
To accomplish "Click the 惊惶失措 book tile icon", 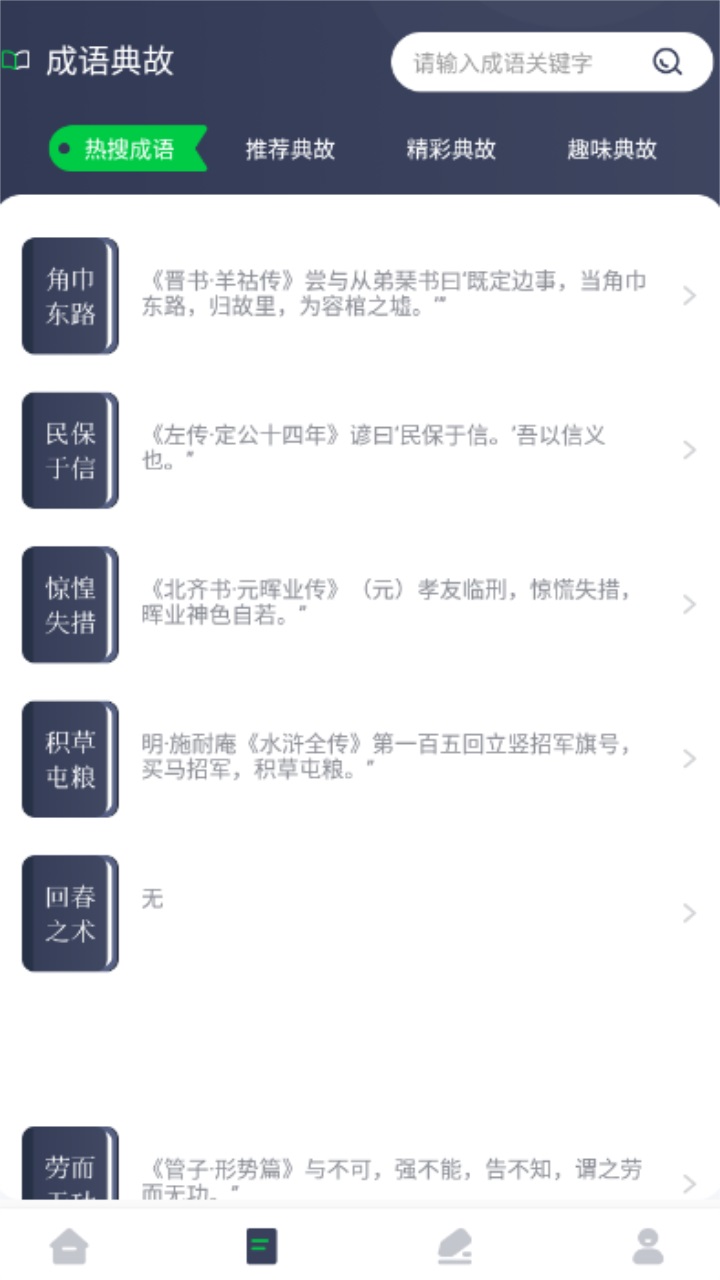I will click(68, 604).
